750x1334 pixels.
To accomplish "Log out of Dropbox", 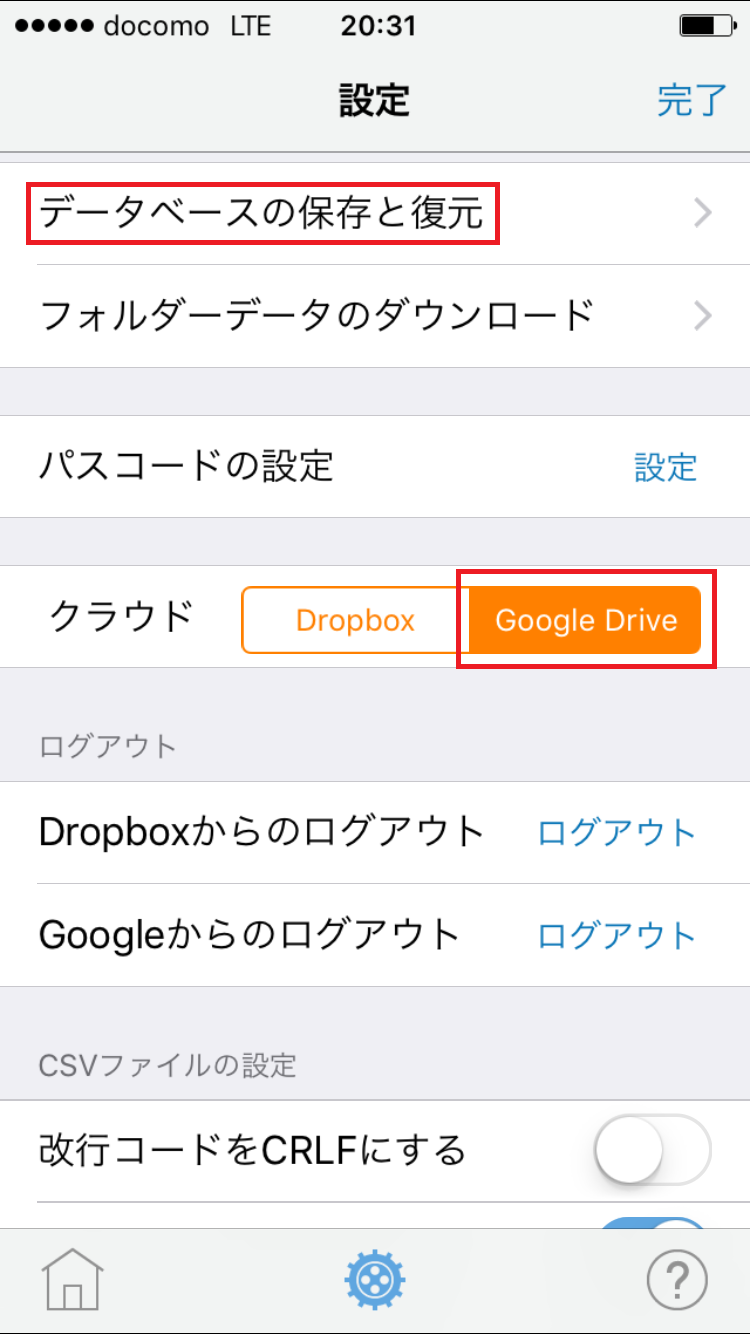I will pos(616,833).
